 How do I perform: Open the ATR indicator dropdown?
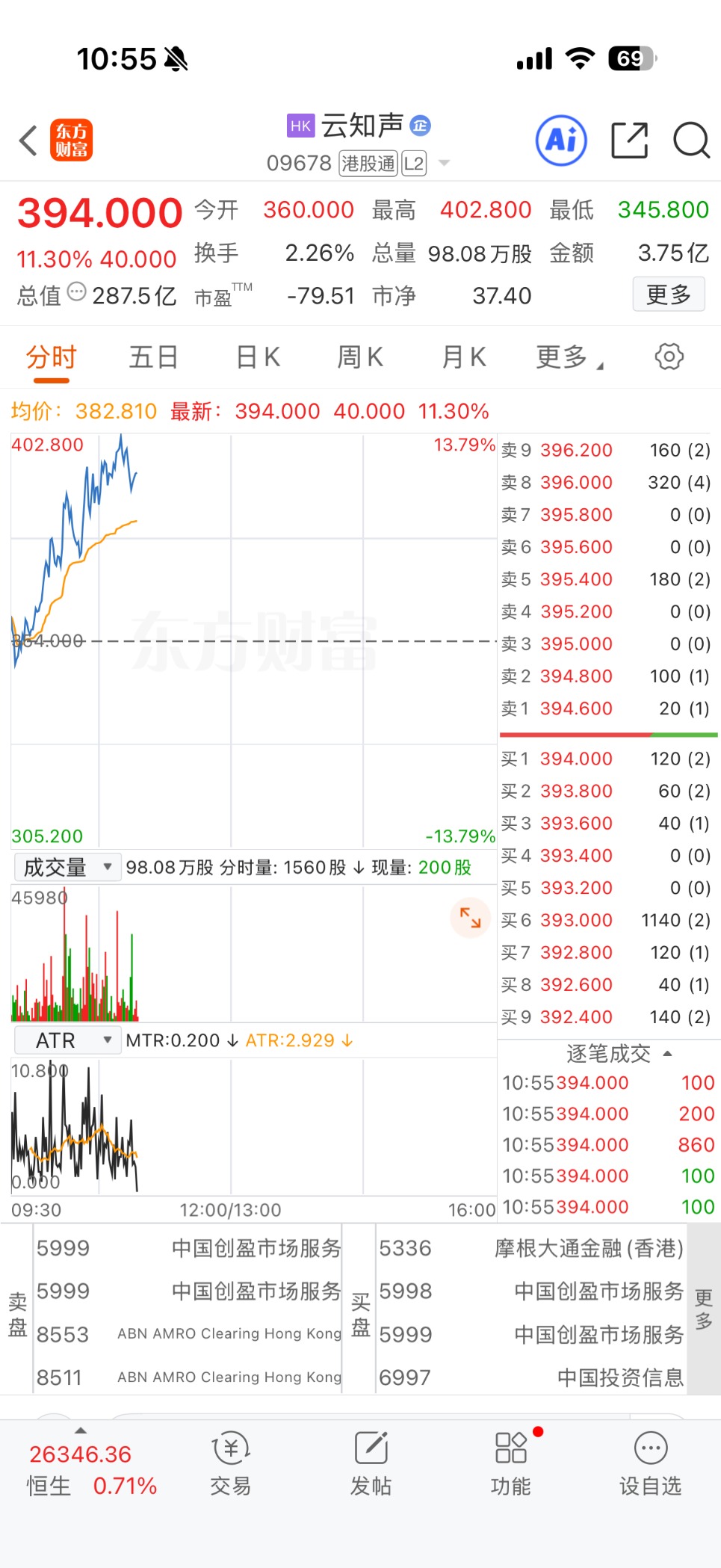pyautogui.click(x=67, y=1040)
